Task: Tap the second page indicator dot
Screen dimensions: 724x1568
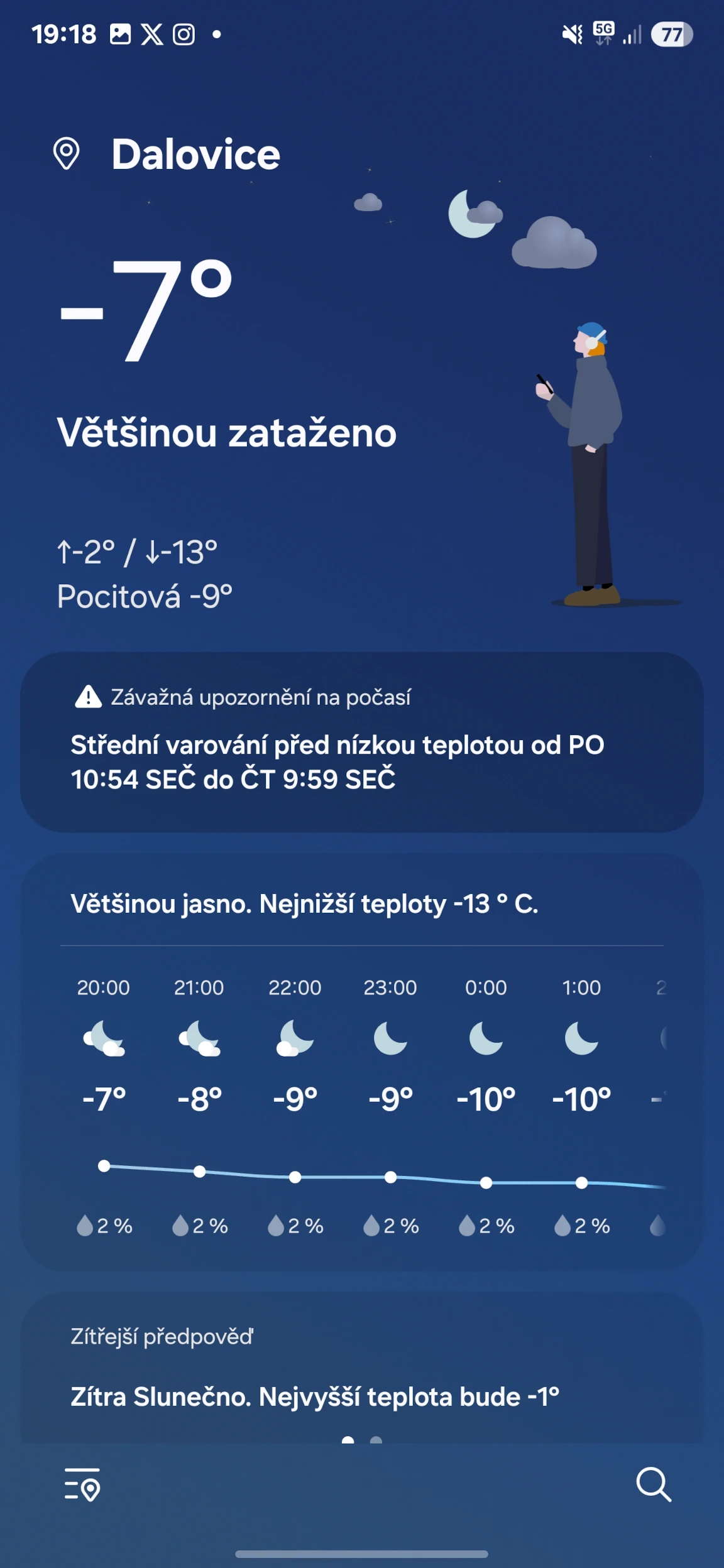Action: [376, 1440]
